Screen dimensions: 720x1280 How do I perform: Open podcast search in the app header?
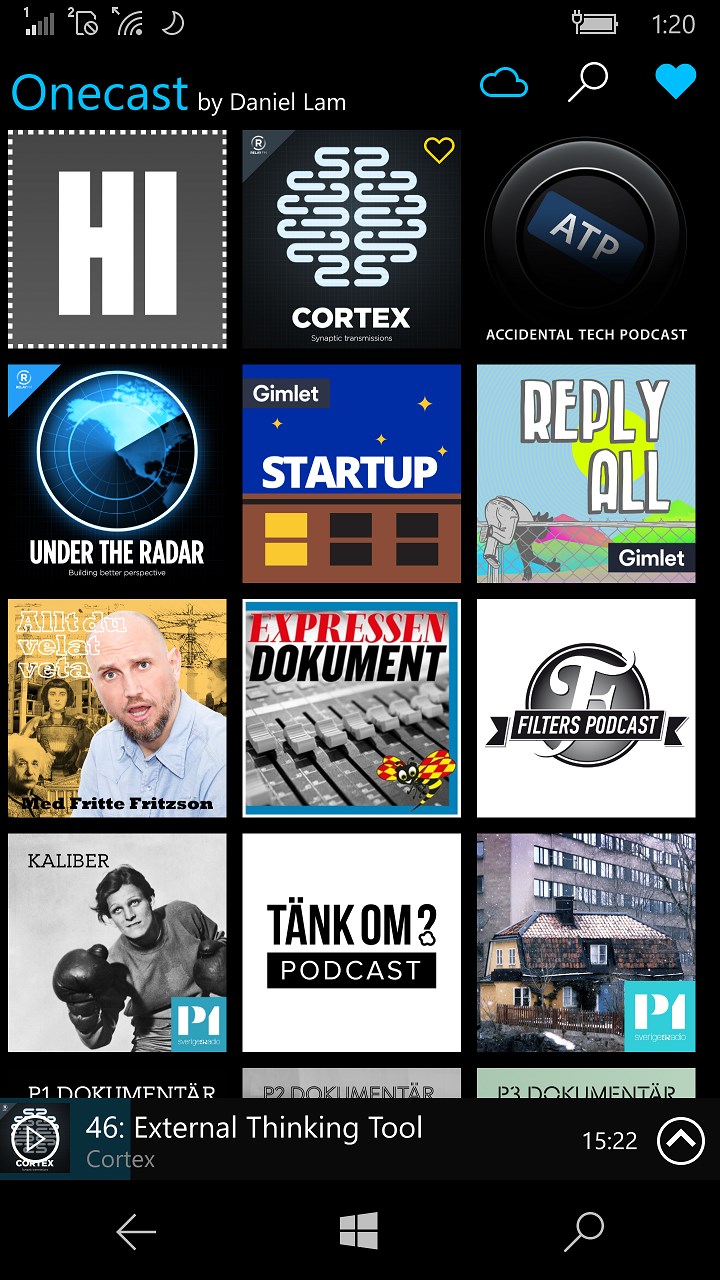point(588,84)
